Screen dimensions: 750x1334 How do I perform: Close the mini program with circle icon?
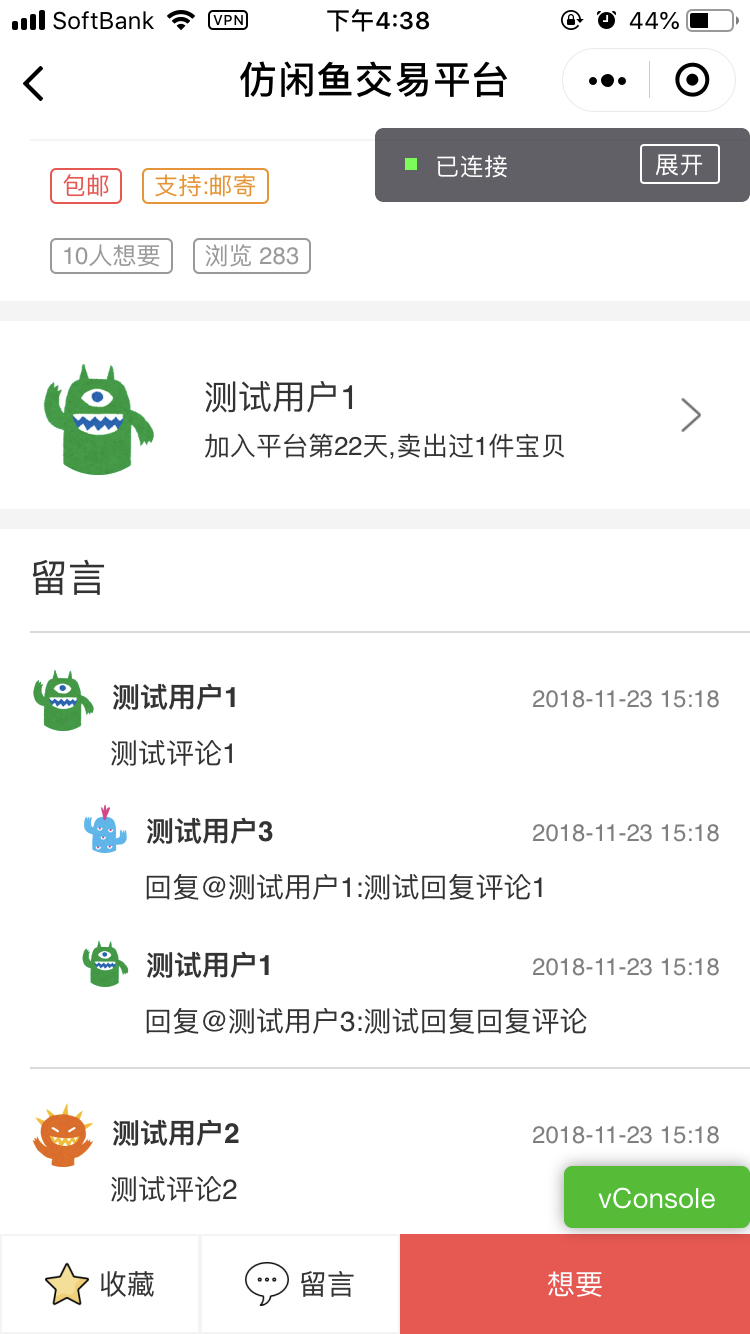(692, 80)
